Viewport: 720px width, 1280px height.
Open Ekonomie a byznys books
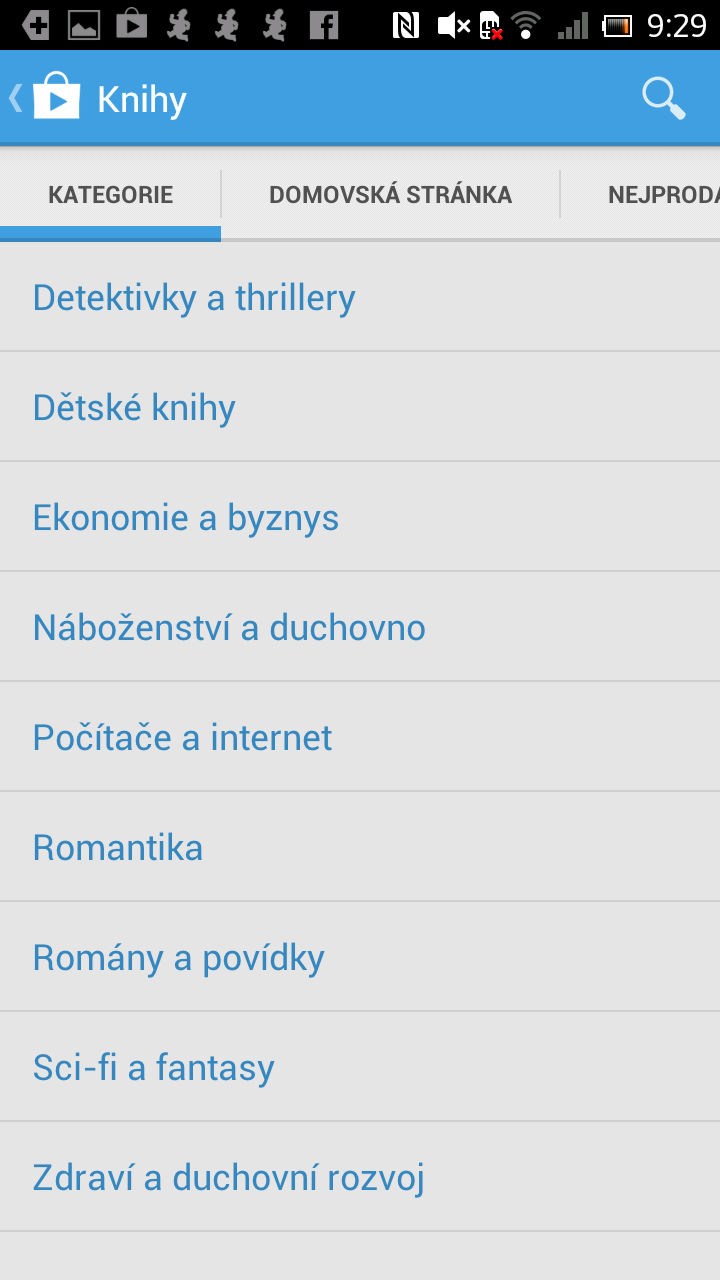[185, 516]
